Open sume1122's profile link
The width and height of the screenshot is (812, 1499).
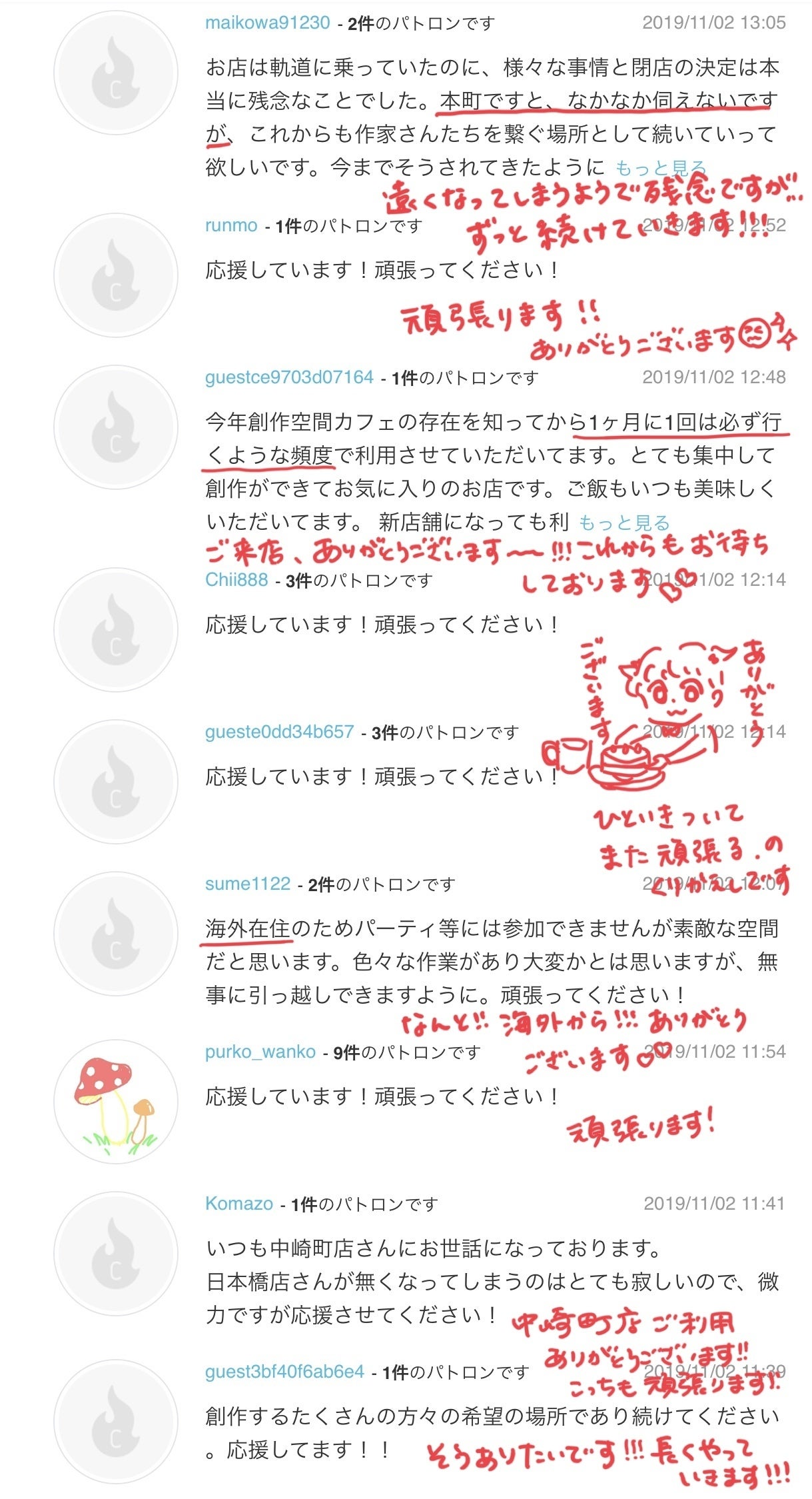coord(248,884)
